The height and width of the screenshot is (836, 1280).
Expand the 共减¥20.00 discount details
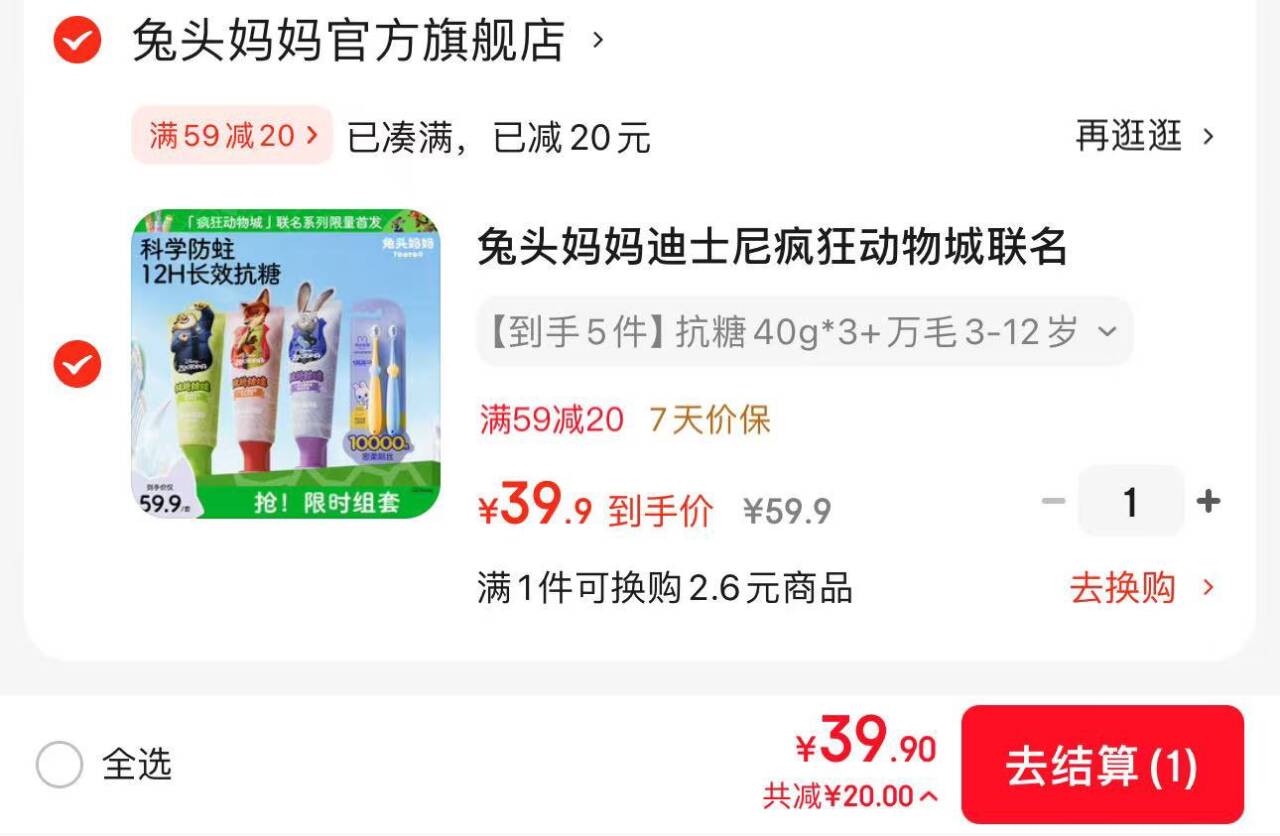tap(851, 797)
